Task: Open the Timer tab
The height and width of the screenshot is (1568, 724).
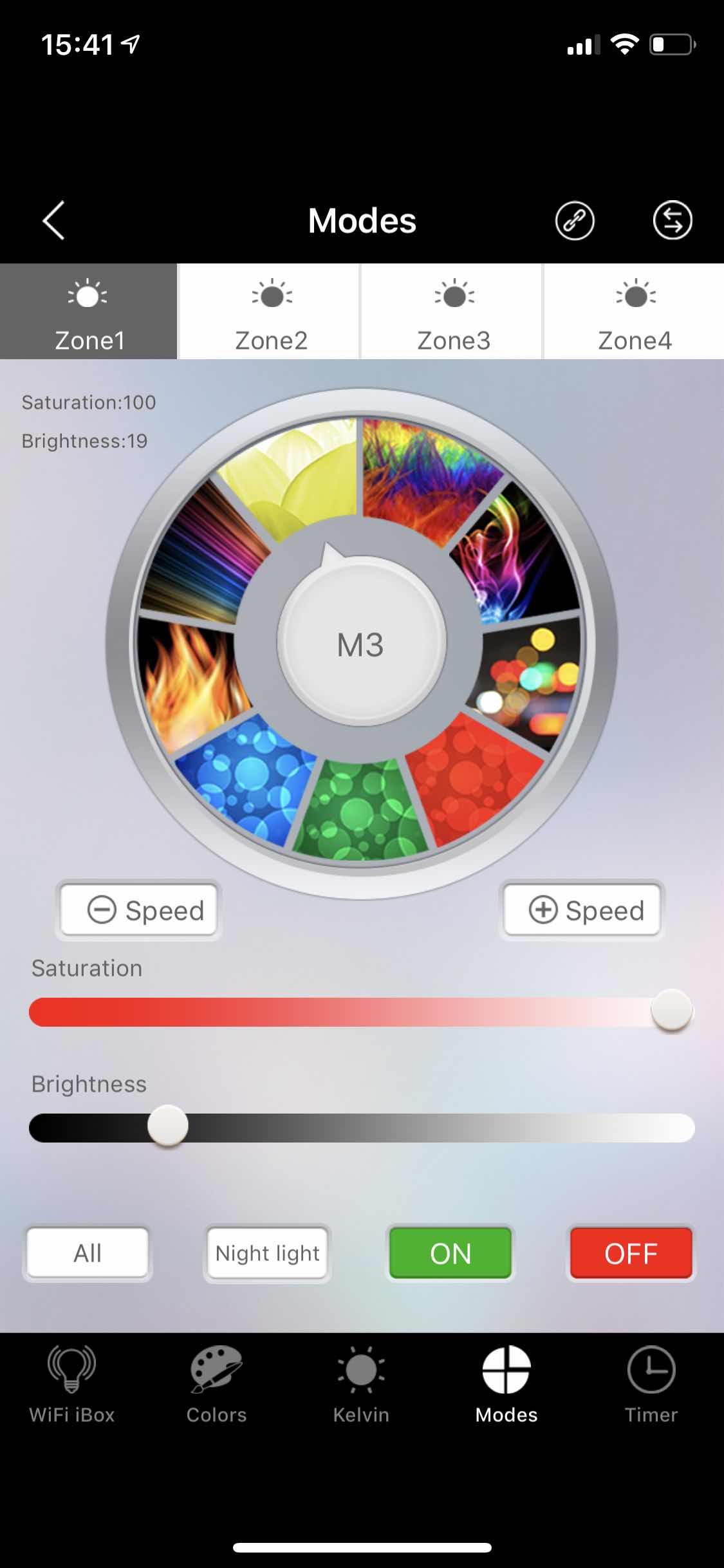Action: pos(651,1385)
